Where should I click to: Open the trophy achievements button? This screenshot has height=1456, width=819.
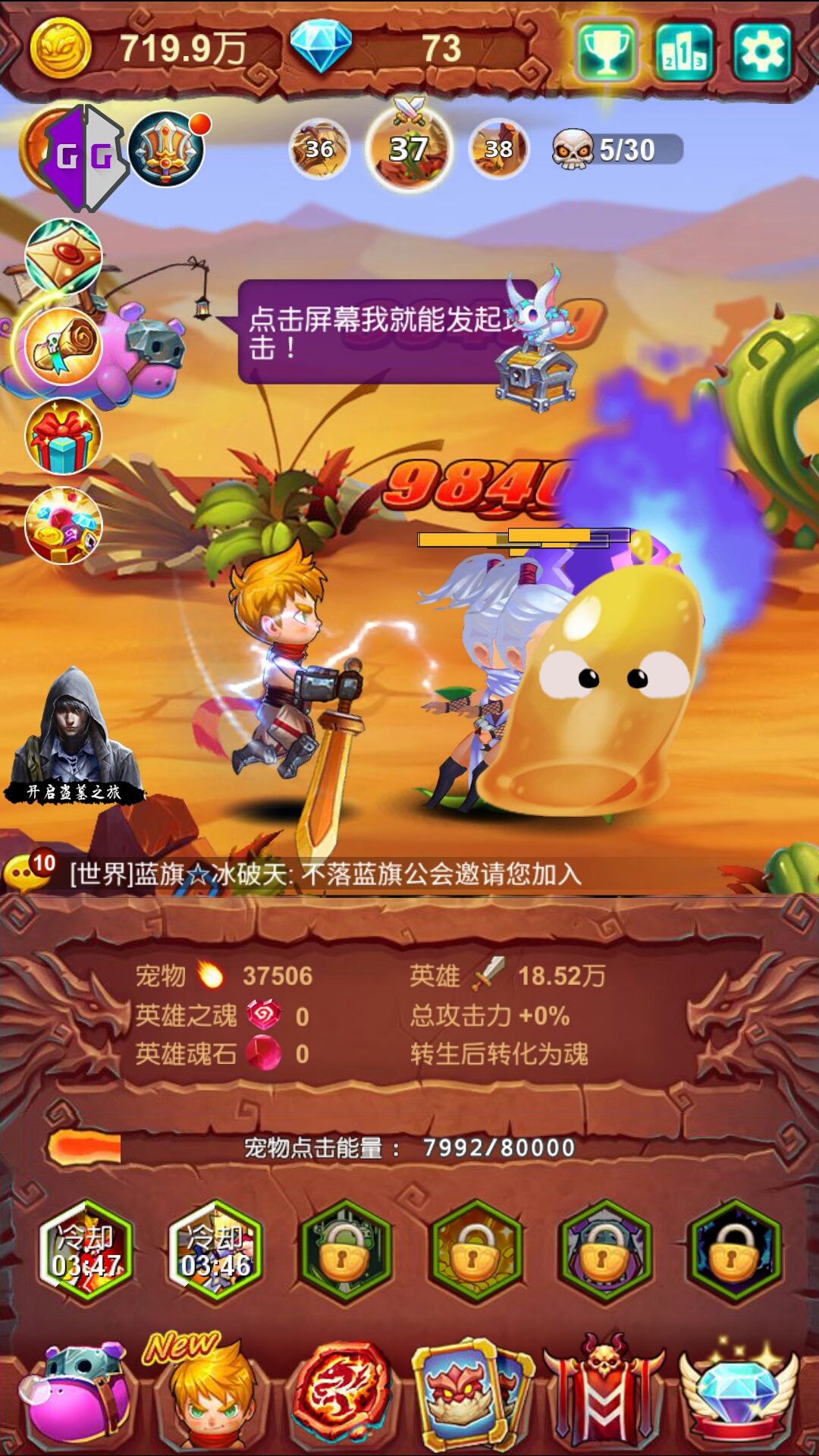[x=606, y=52]
